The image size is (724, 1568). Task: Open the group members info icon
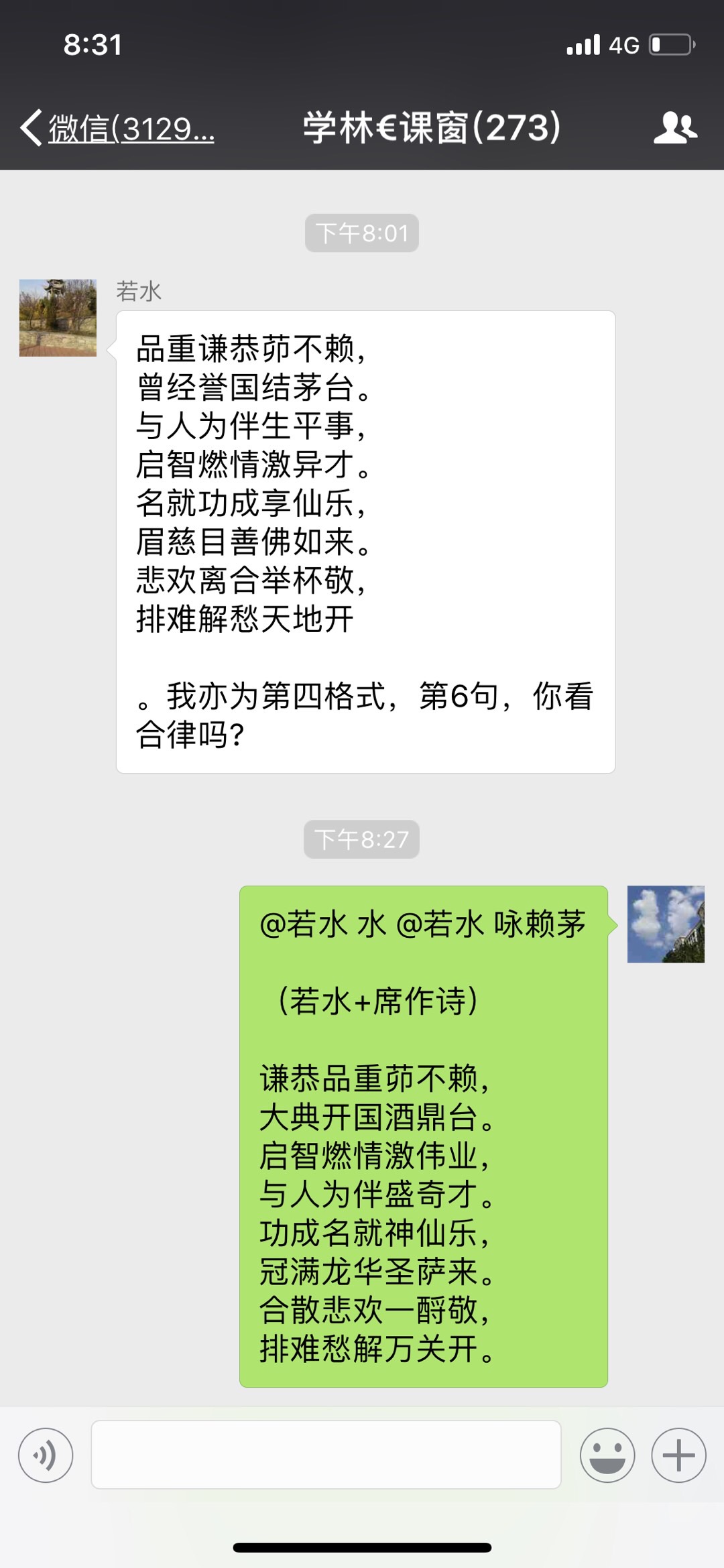tap(675, 127)
